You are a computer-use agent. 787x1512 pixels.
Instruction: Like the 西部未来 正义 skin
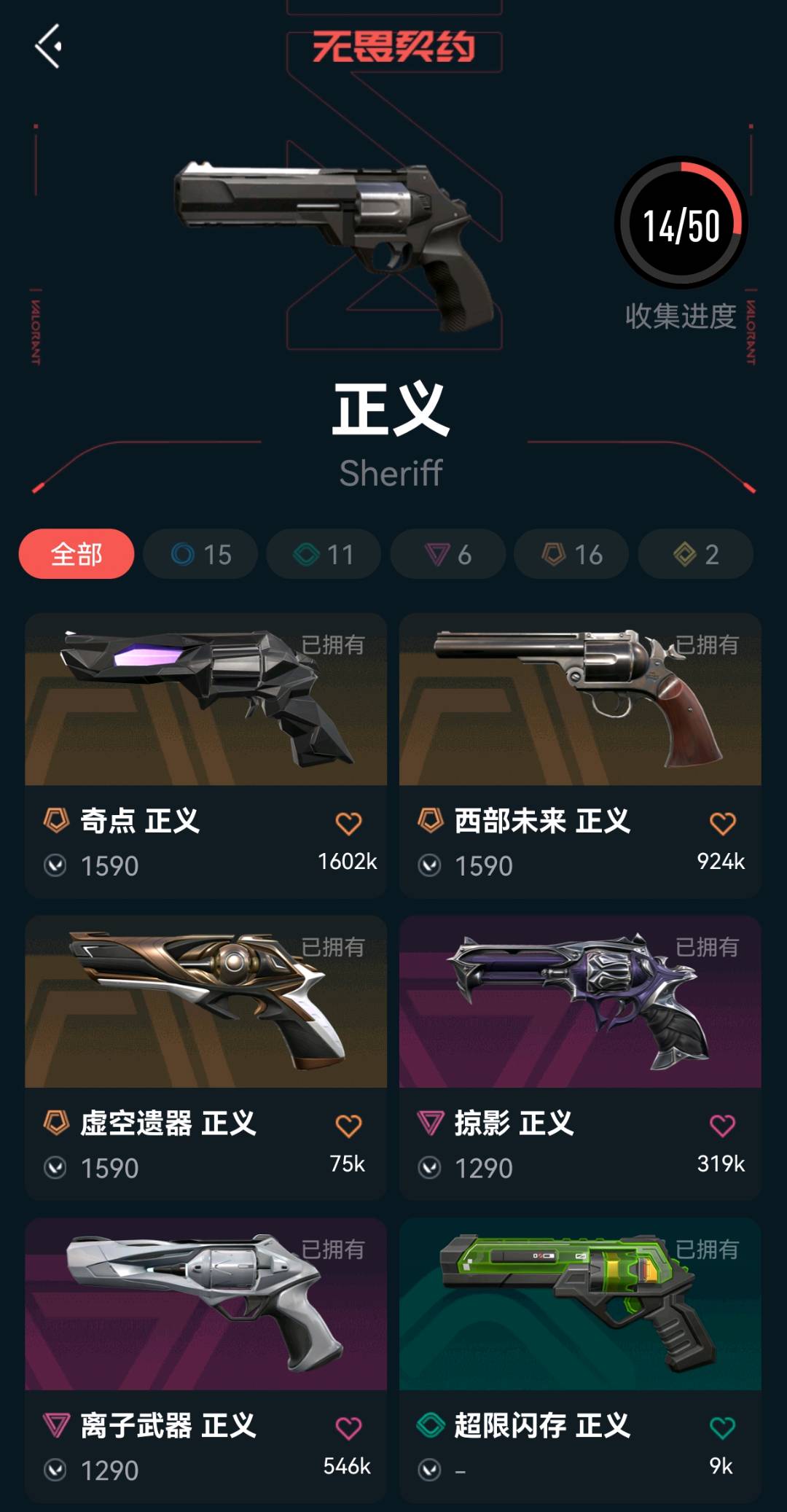722,824
